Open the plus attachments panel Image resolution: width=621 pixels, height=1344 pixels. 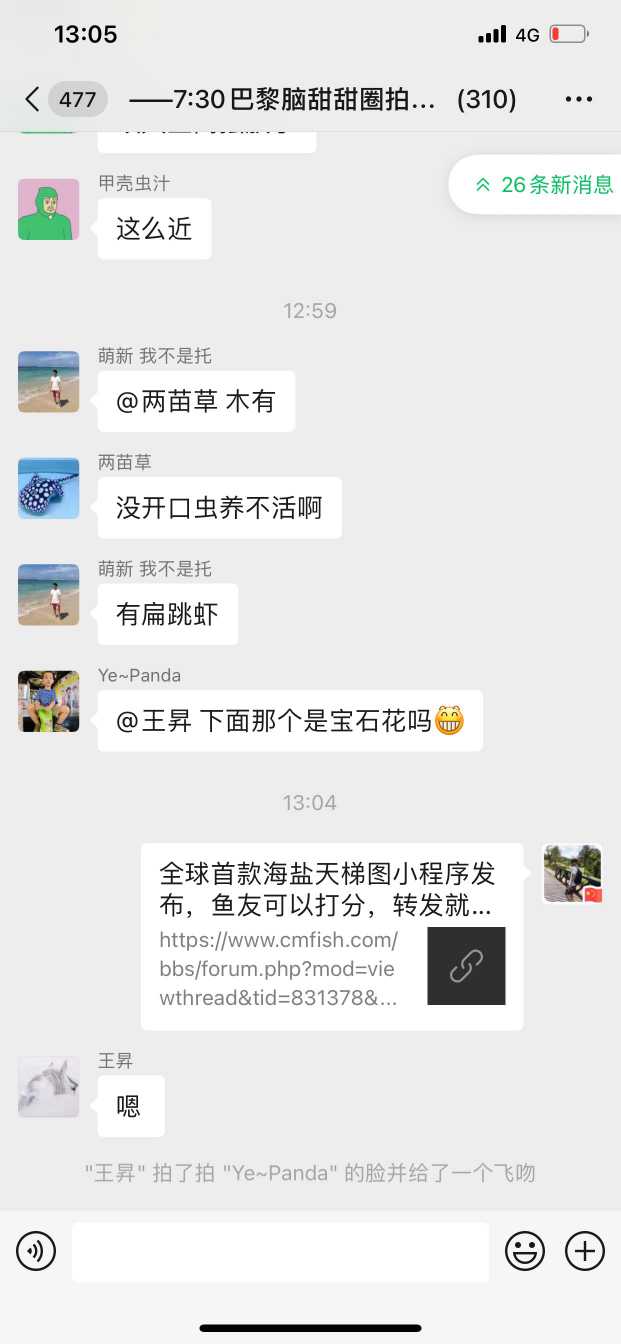[585, 1251]
